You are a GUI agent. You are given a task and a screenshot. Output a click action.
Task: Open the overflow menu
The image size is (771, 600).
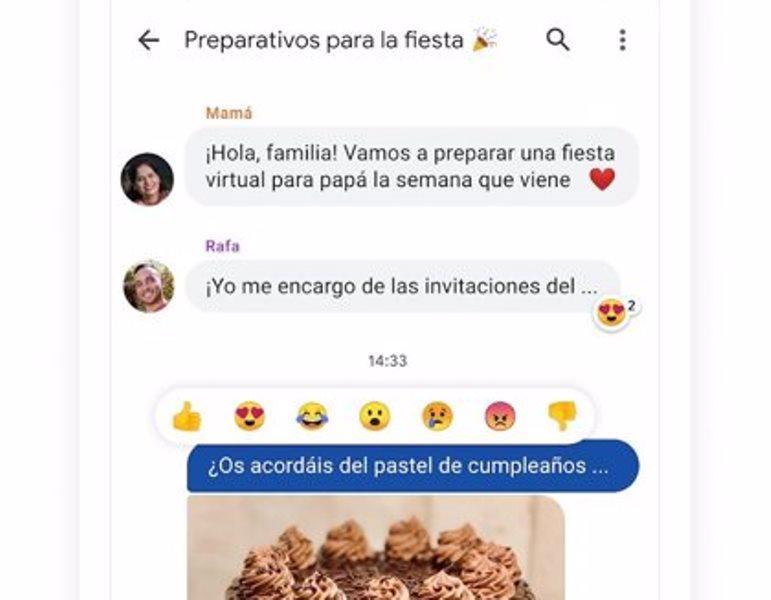[x=622, y=40]
